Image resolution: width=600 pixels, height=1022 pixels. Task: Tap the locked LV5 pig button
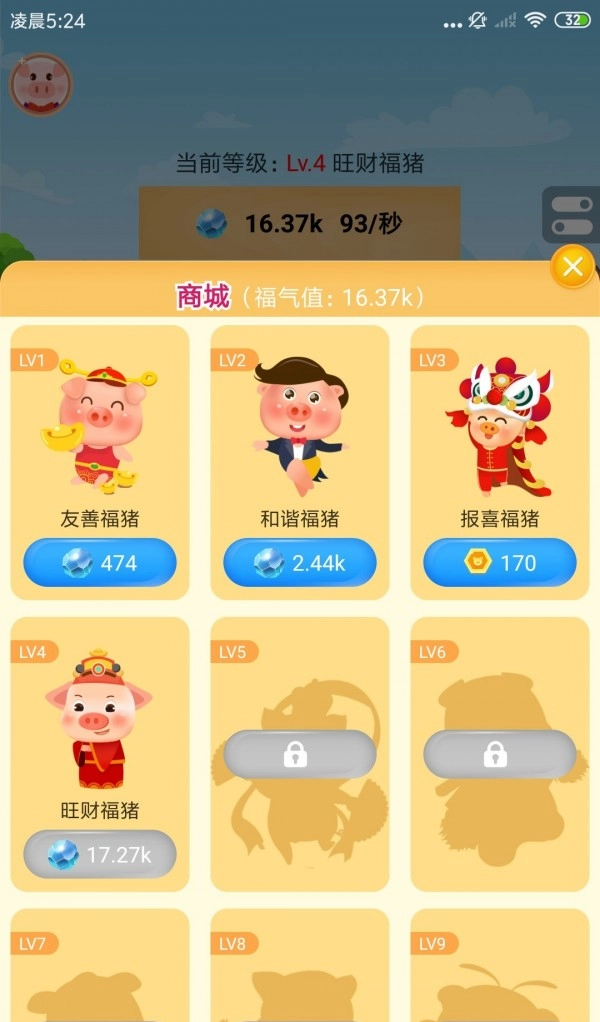tap(300, 755)
